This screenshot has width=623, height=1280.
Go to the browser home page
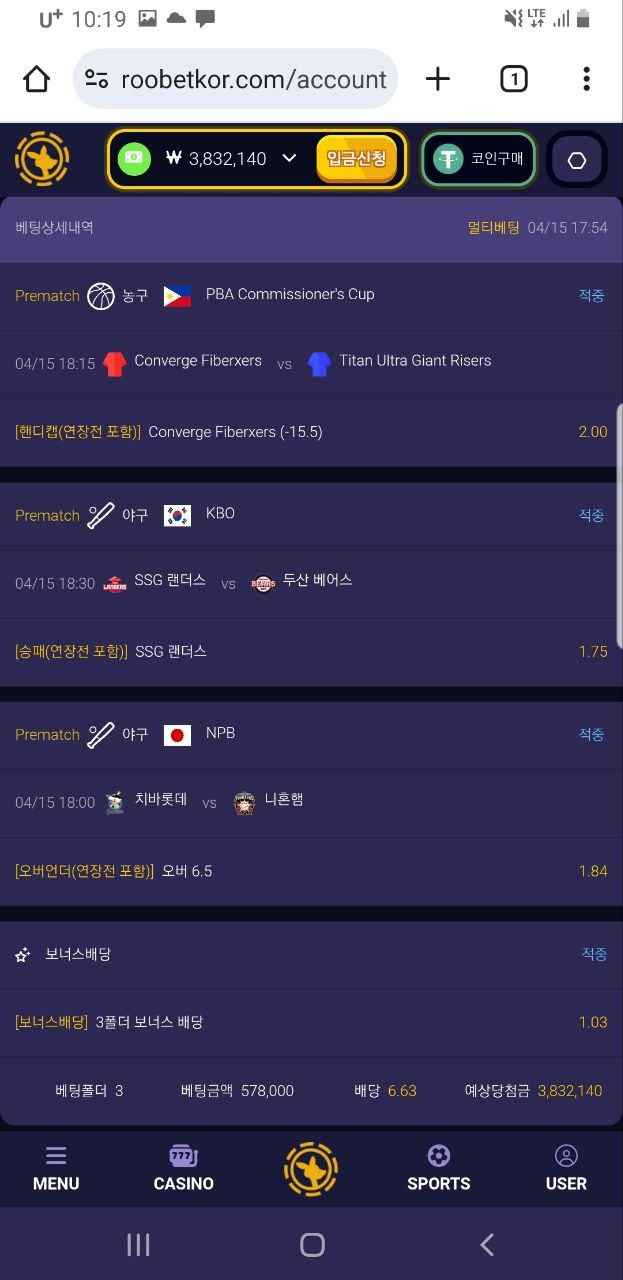pos(37,79)
